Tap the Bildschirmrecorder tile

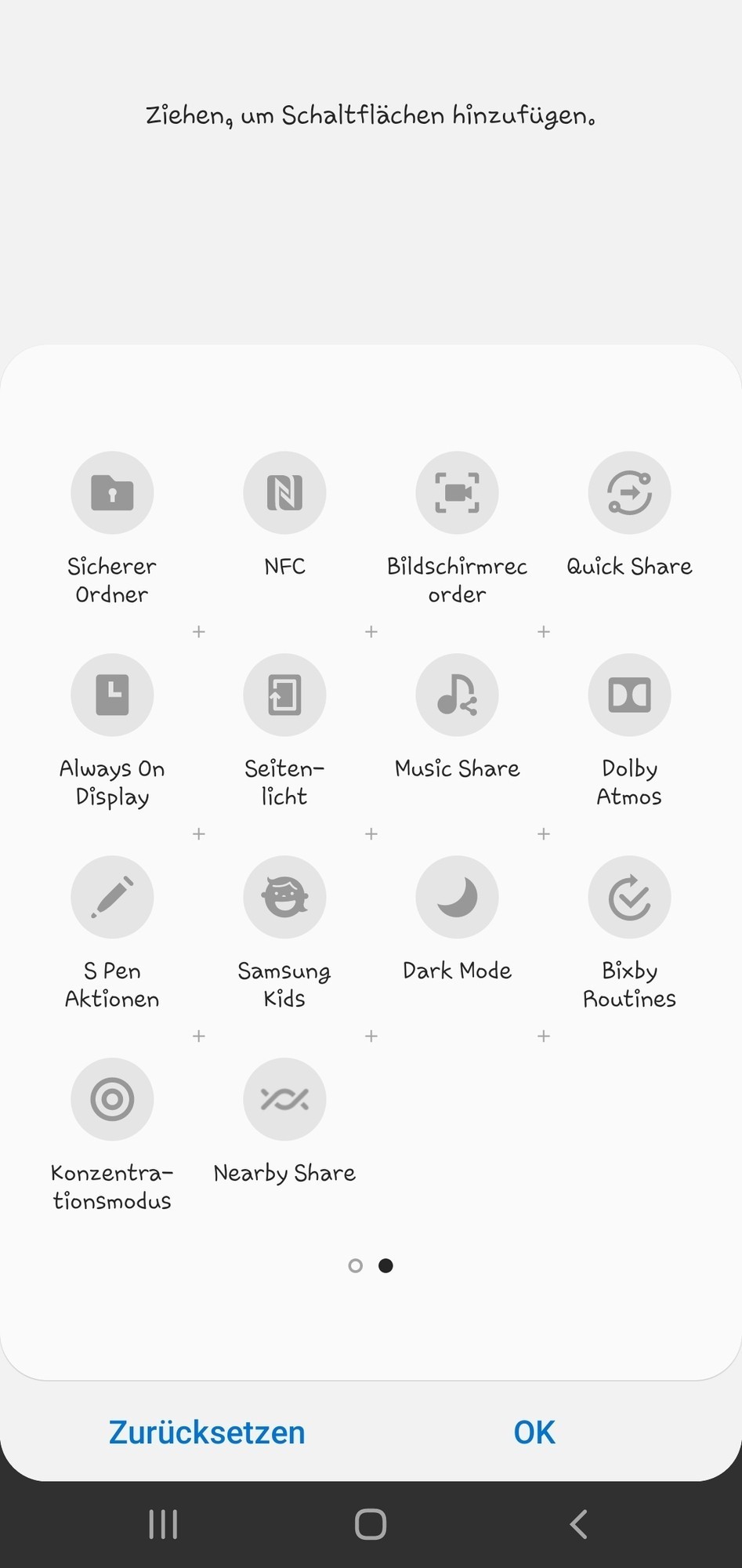point(457,493)
